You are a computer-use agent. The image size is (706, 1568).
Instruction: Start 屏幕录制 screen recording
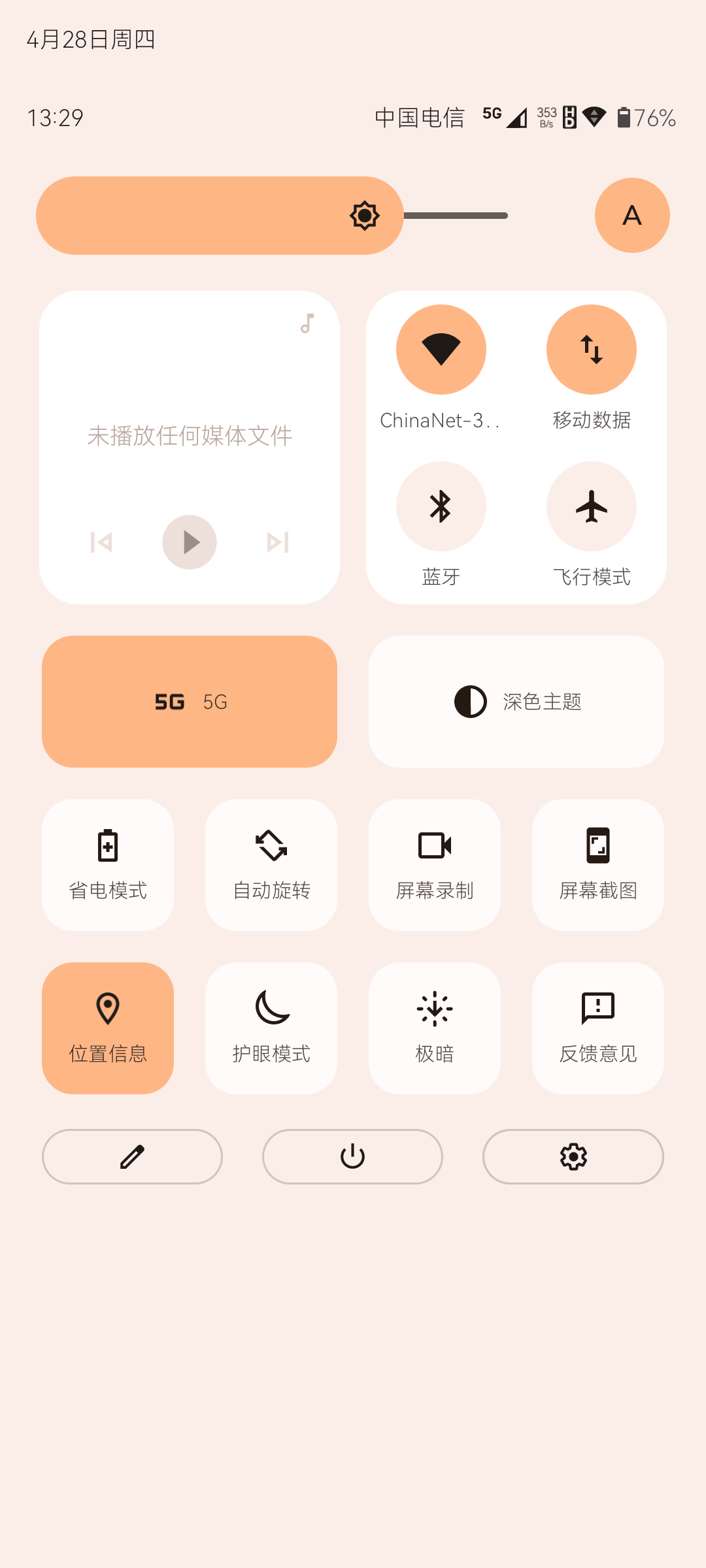tap(435, 865)
